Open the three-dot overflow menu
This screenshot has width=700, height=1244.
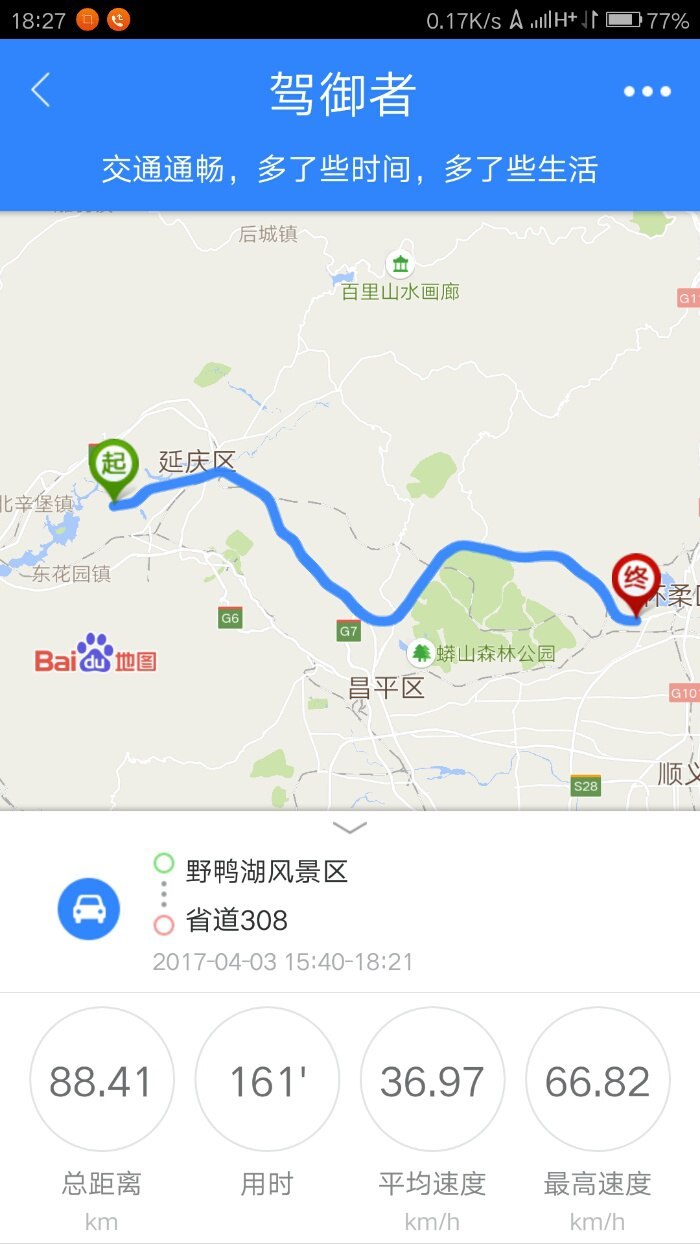tap(647, 92)
